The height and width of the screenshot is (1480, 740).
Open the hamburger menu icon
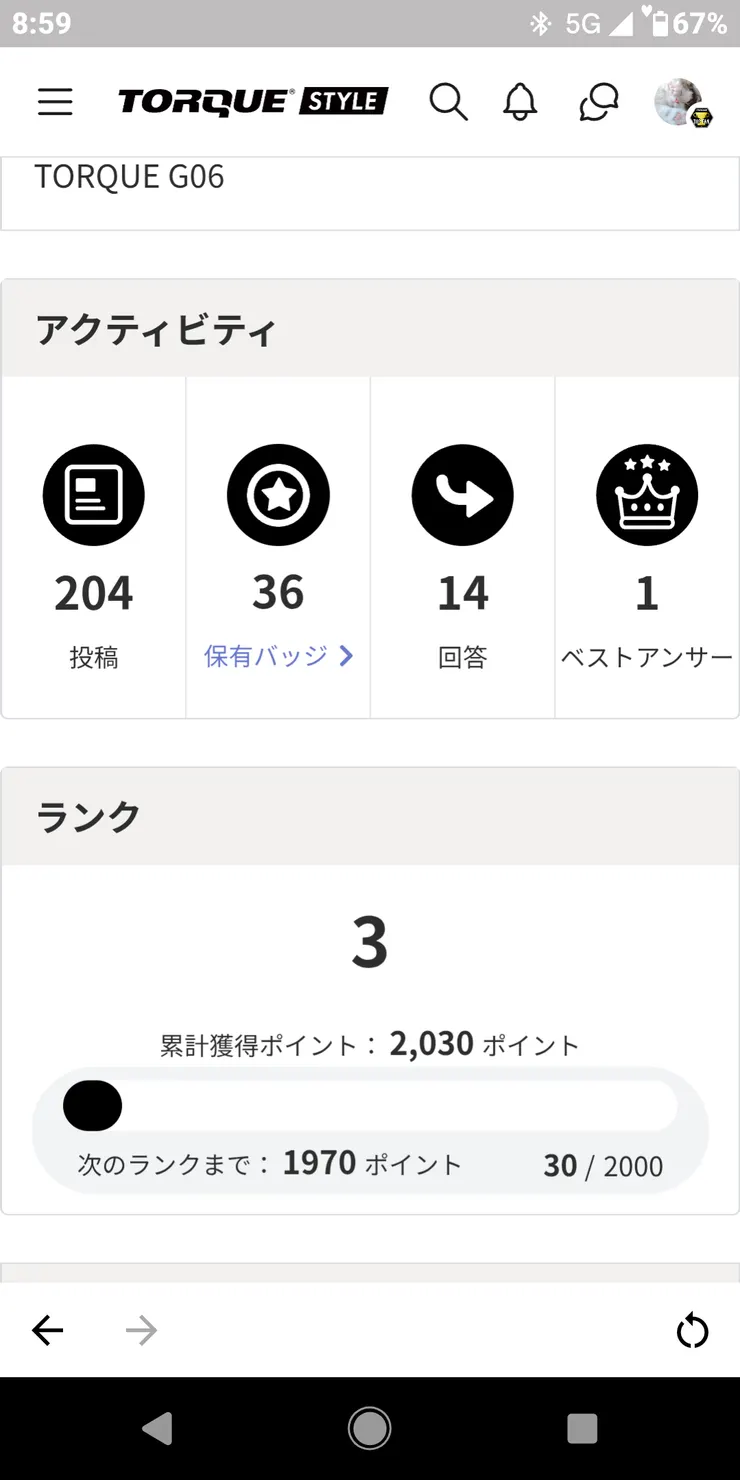pos(55,101)
